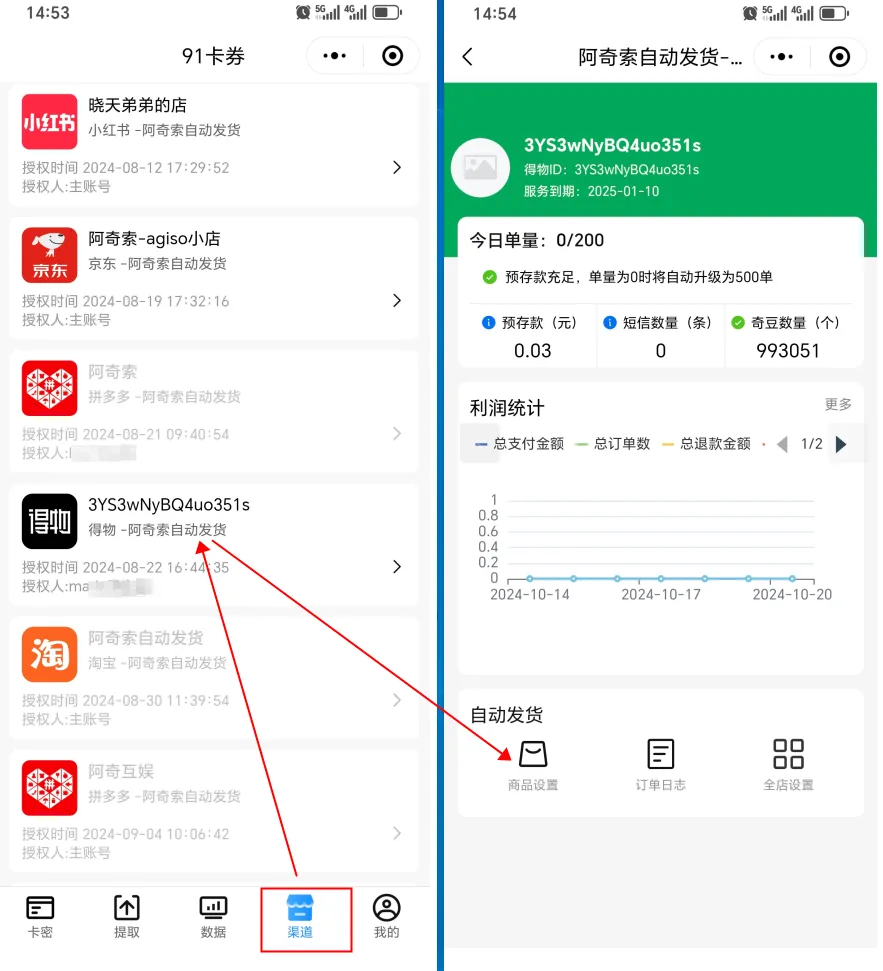
Task: Open the 卡密 tab
Action: point(40,917)
